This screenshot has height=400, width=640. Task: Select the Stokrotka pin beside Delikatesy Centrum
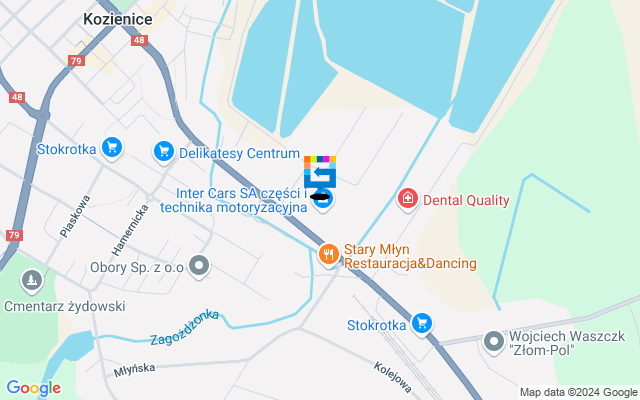[111, 148]
